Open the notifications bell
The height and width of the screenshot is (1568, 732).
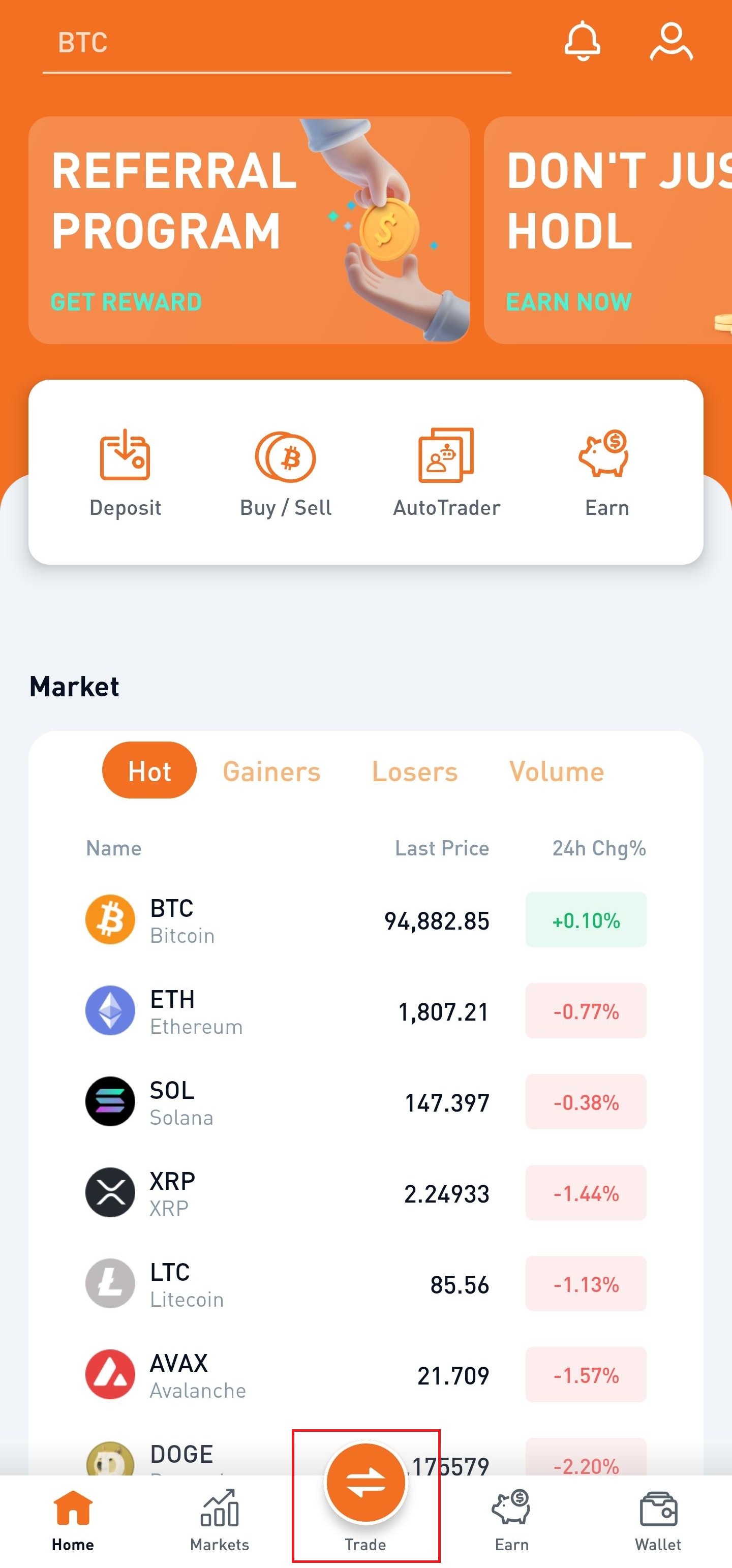(x=582, y=41)
